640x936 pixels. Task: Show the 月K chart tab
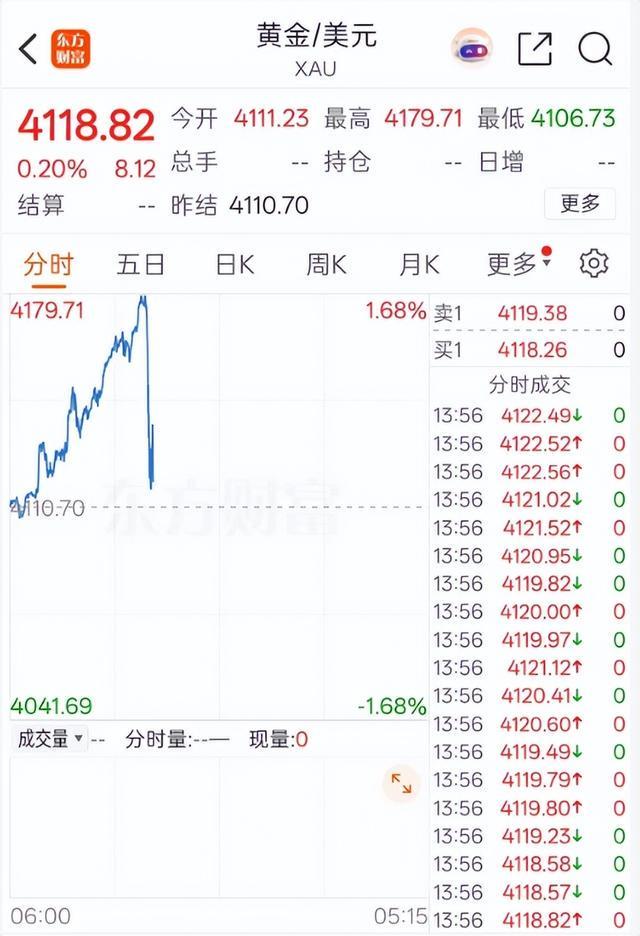tap(419, 264)
